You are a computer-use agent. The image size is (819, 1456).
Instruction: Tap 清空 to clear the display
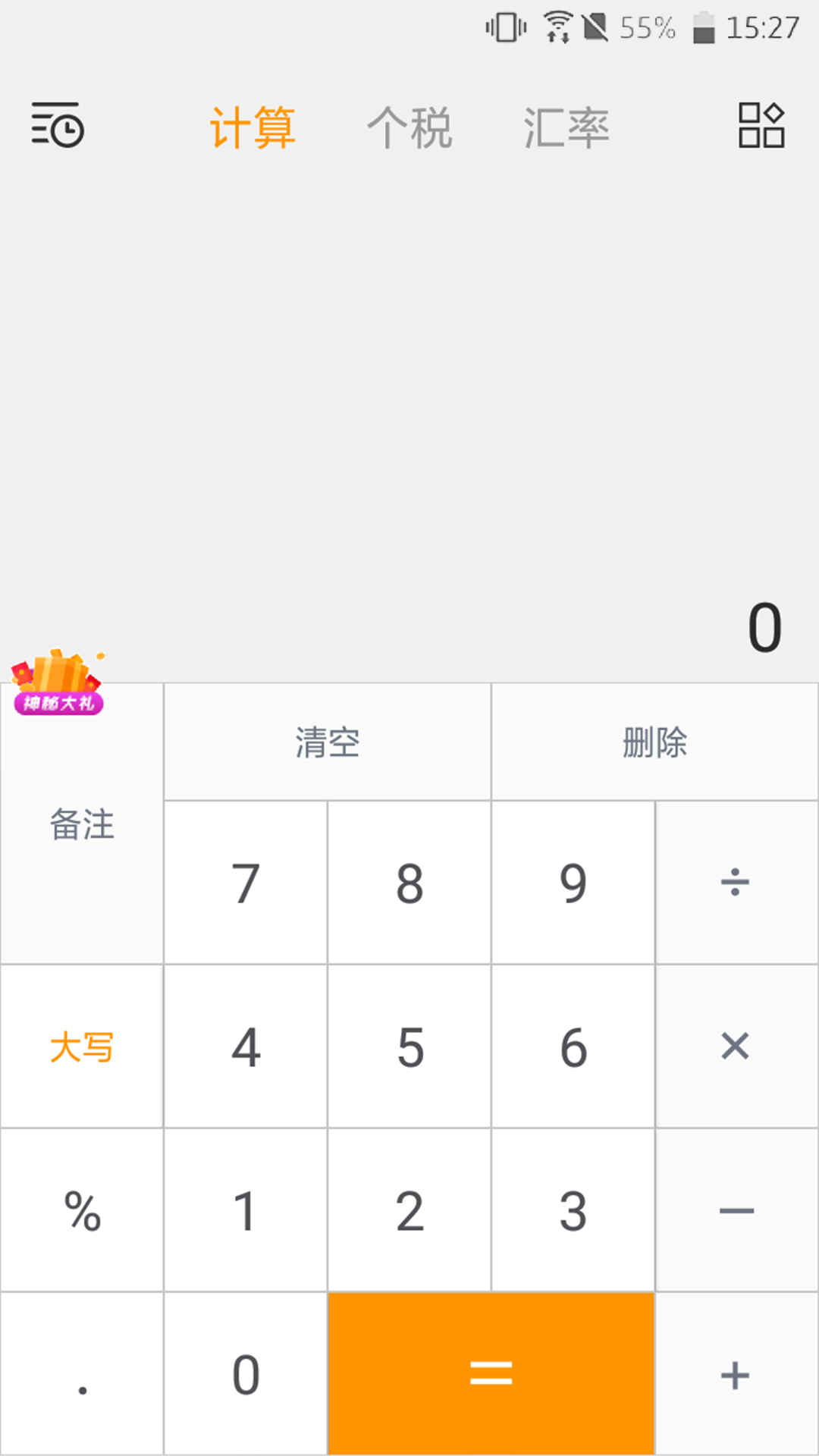(328, 742)
